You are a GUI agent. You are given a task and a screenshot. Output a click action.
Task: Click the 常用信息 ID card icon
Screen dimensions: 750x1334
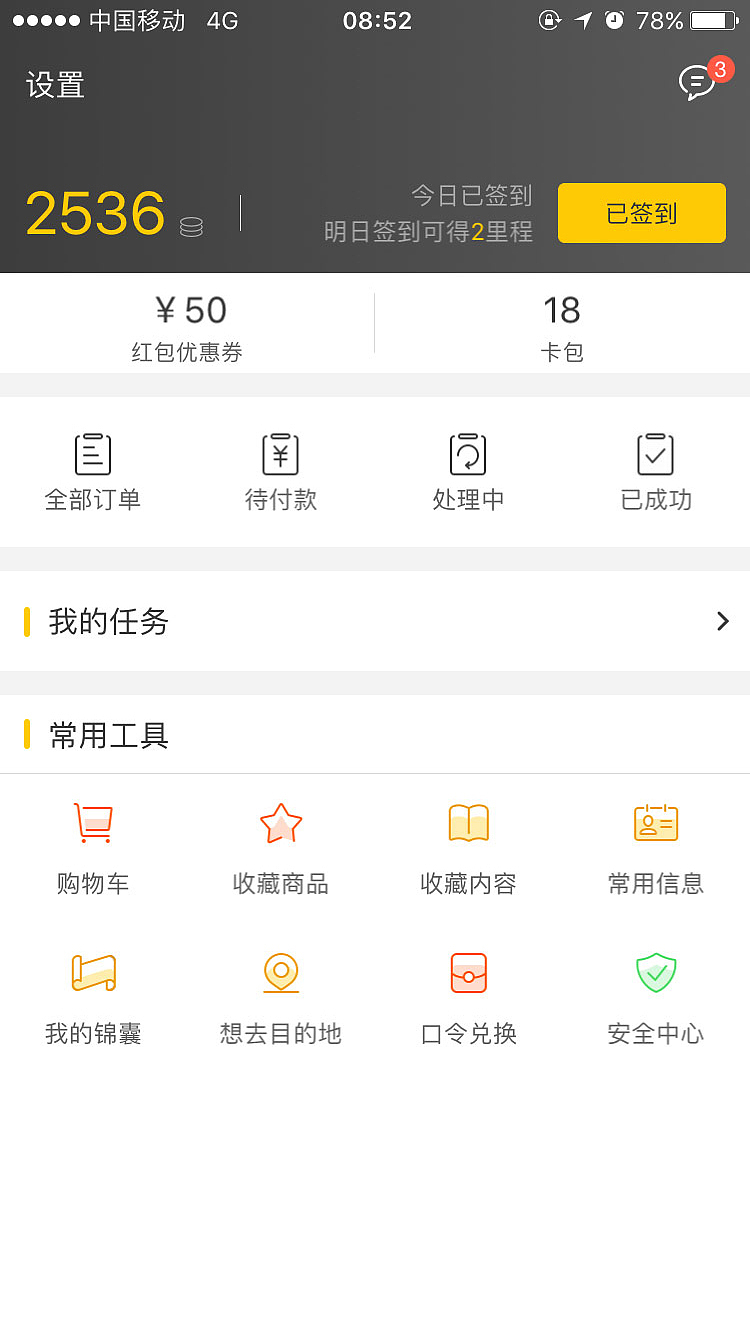(656, 822)
